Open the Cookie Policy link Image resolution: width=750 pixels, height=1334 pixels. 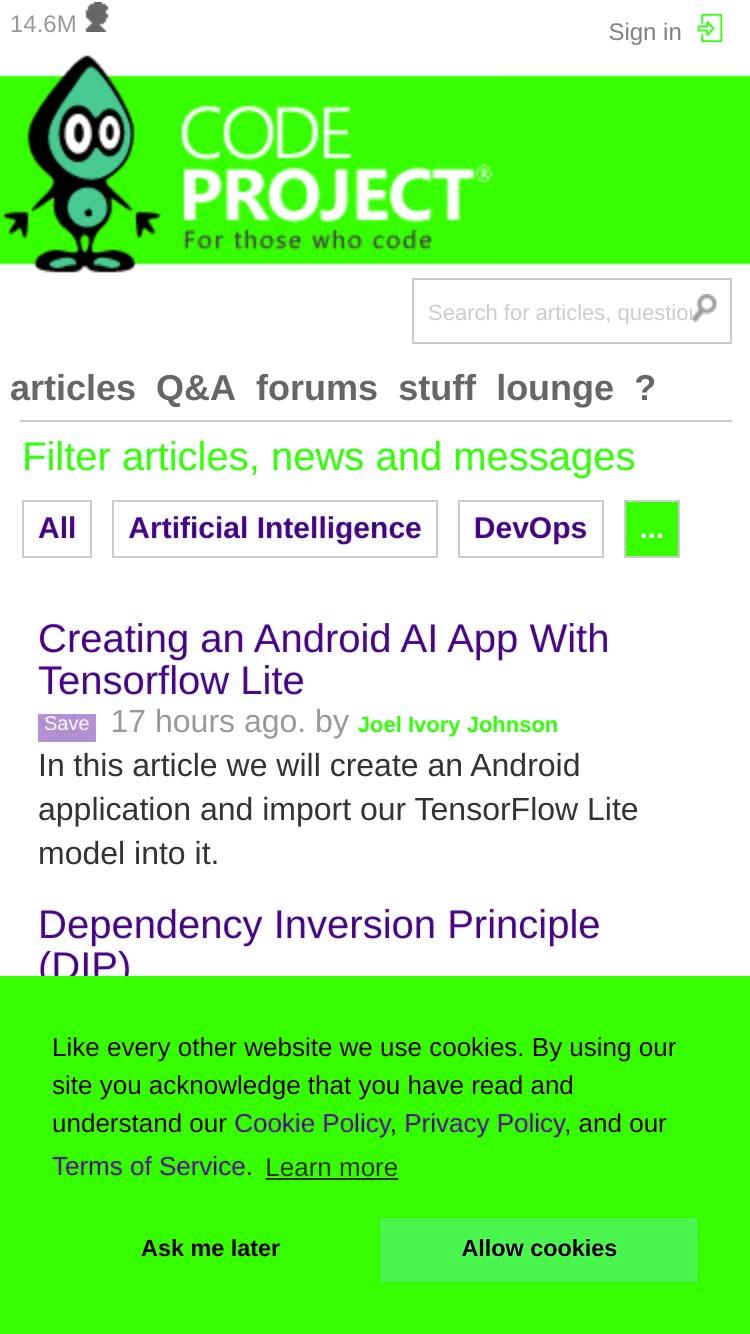(x=311, y=1124)
